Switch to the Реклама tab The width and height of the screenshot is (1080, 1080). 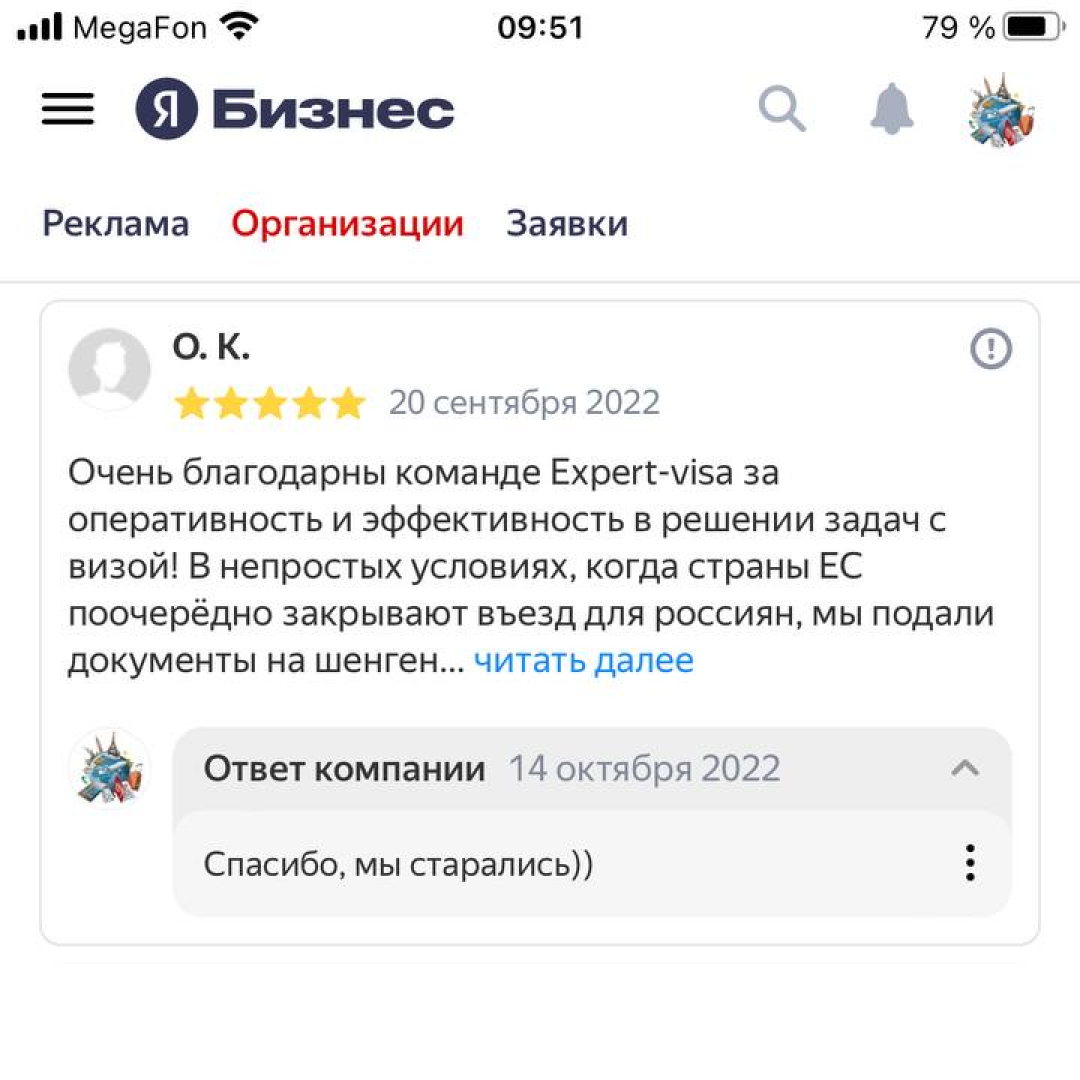coord(115,224)
